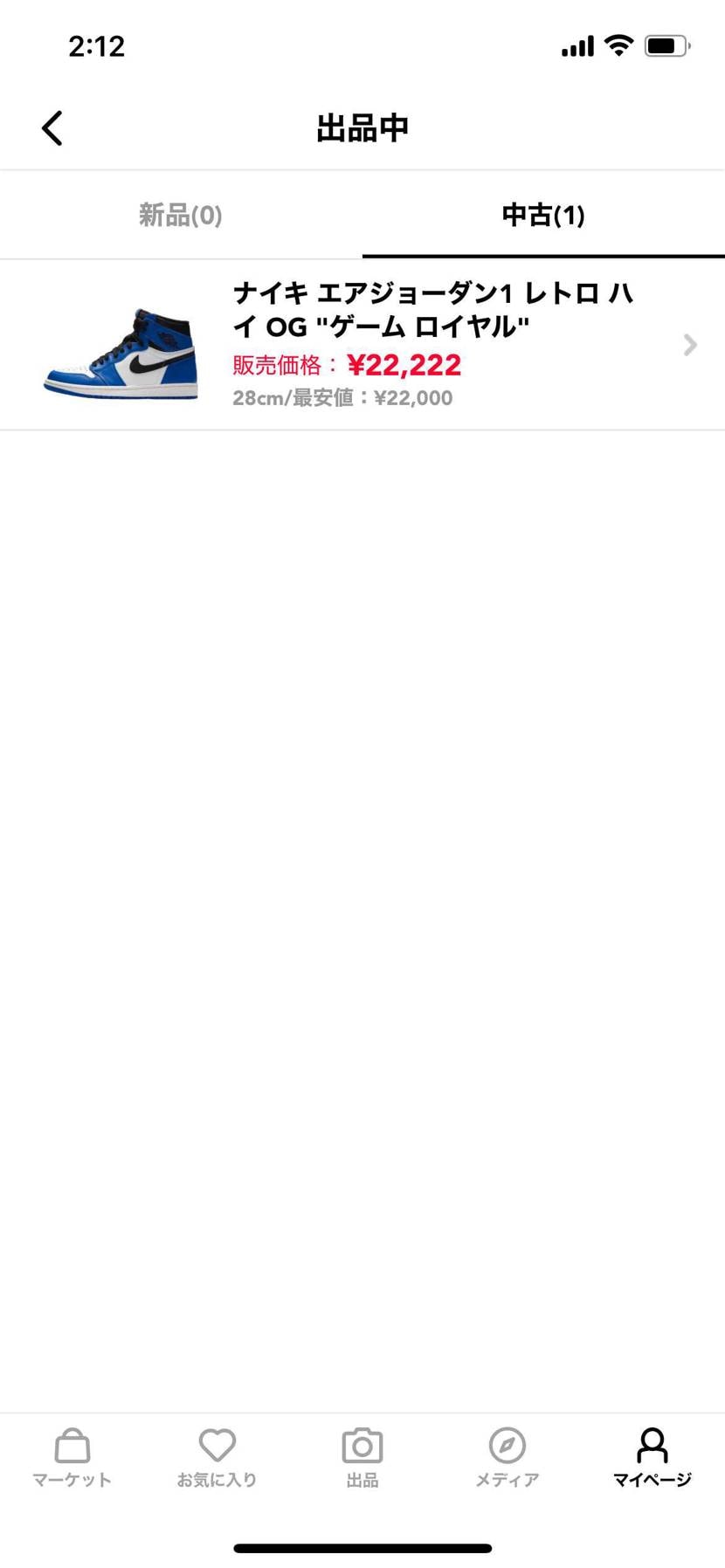This screenshot has width=725, height=1568.
Task: Switch to the 新品(0) tab
Action: (181, 215)
